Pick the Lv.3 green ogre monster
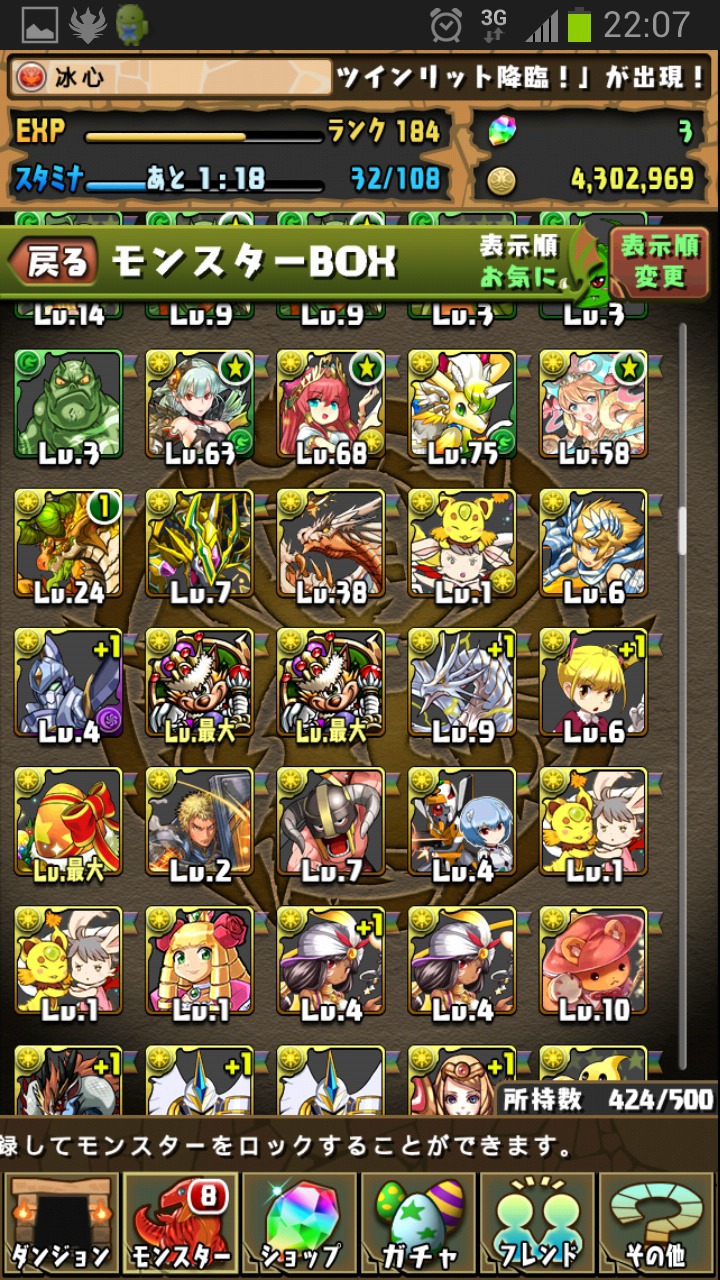 click(68, 407)
